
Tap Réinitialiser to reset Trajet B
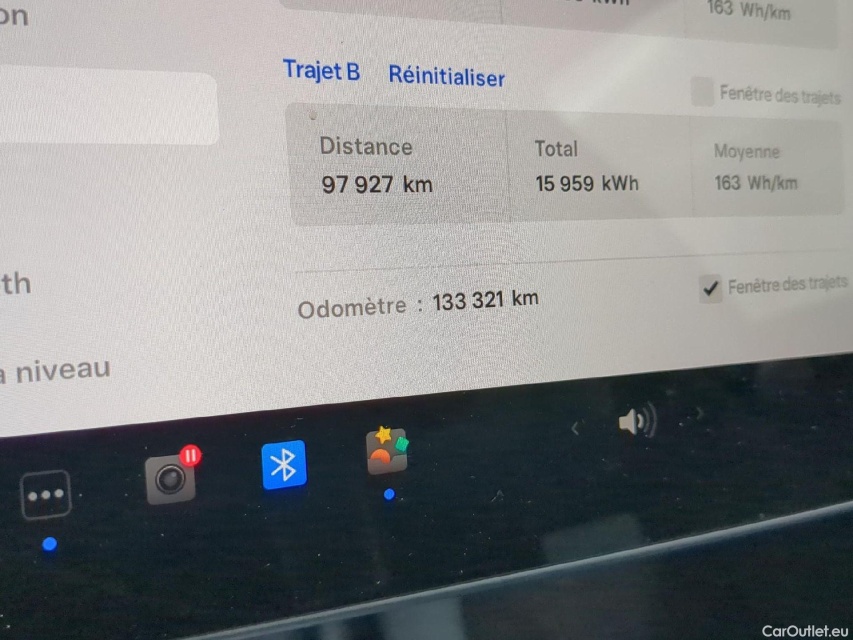coord(446,76)
